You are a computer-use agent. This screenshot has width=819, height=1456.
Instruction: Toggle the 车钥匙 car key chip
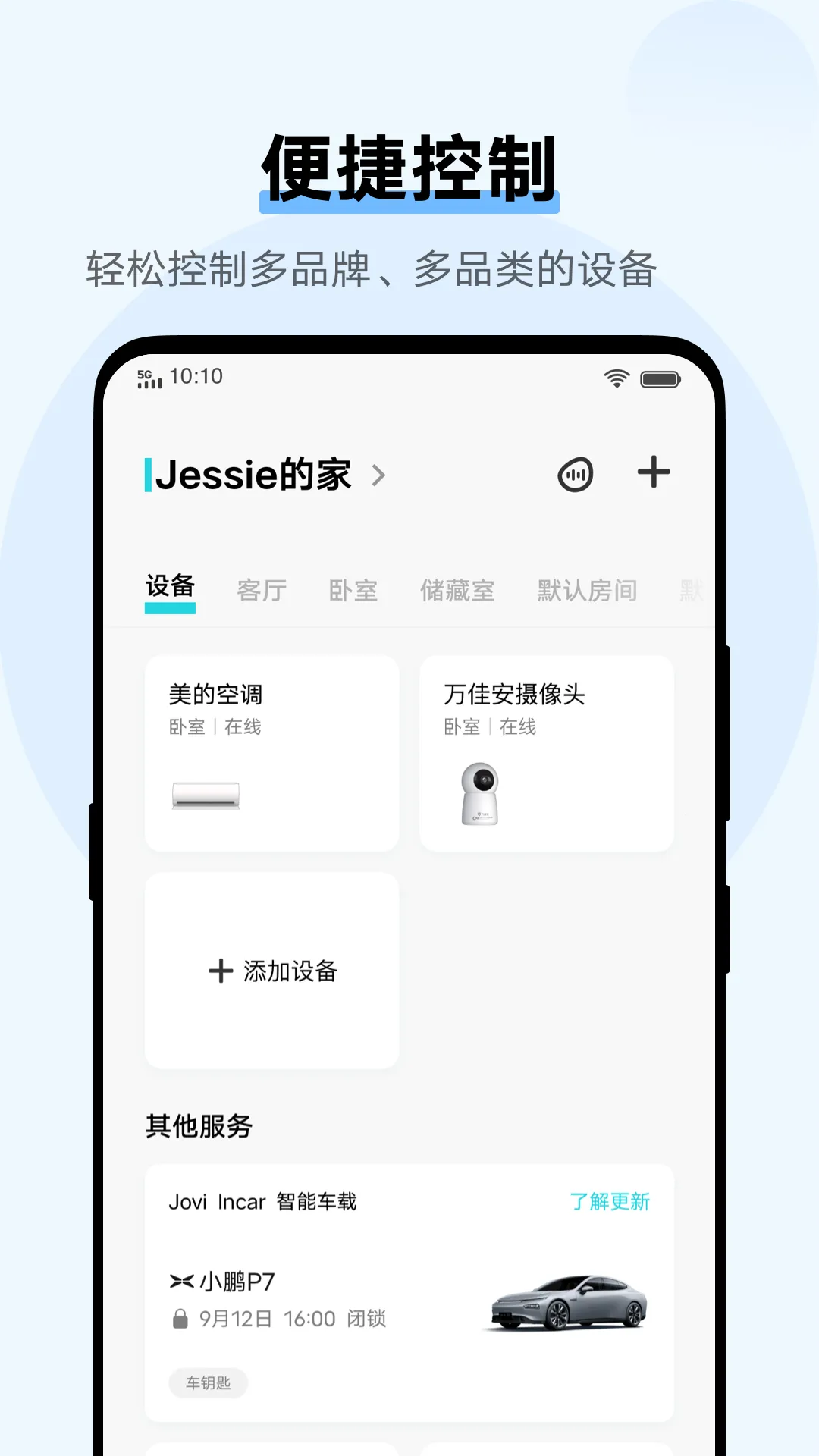point(209,1382)
